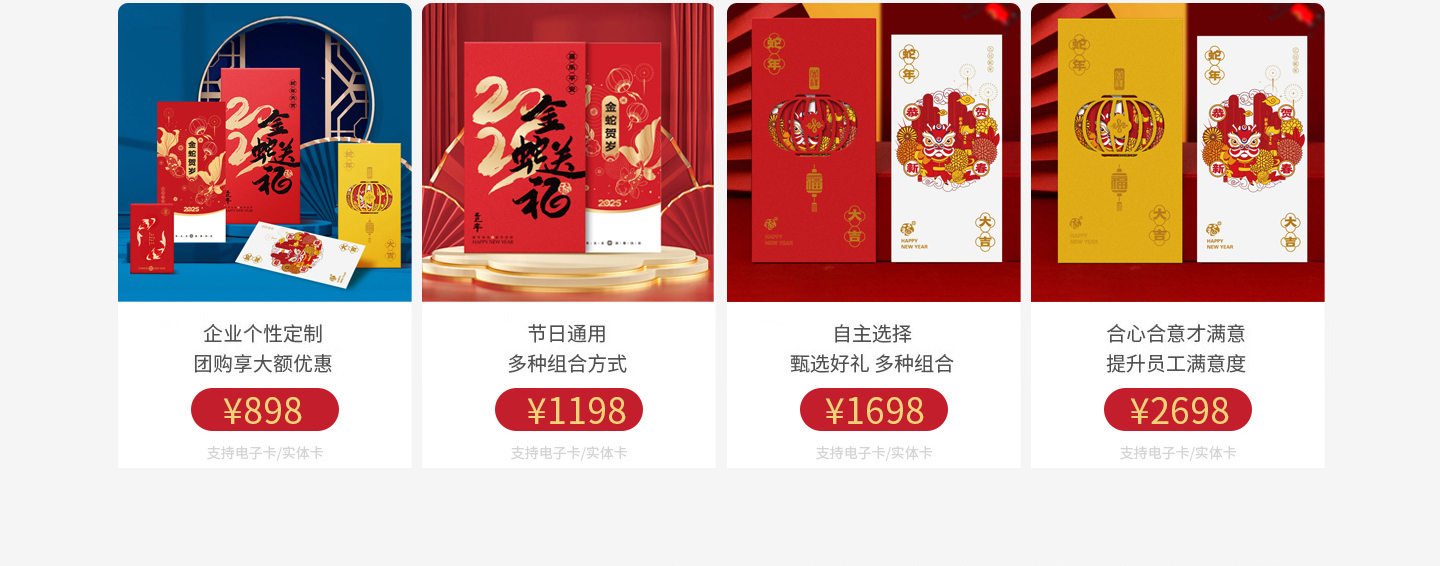
Task: Choose the ¥2698 price button
Action: pos(1177,410)
